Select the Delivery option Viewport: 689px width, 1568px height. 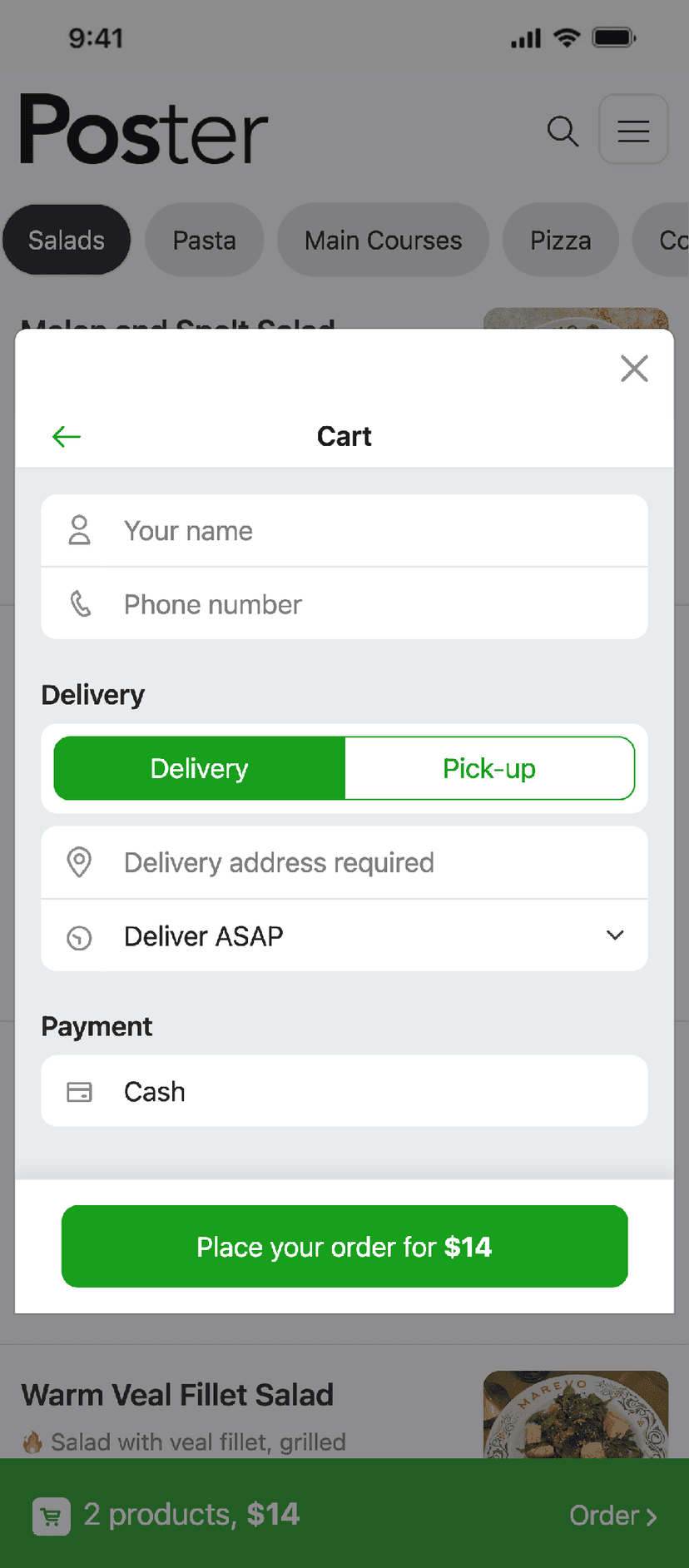pyautogui.click(x=200, y=768)
